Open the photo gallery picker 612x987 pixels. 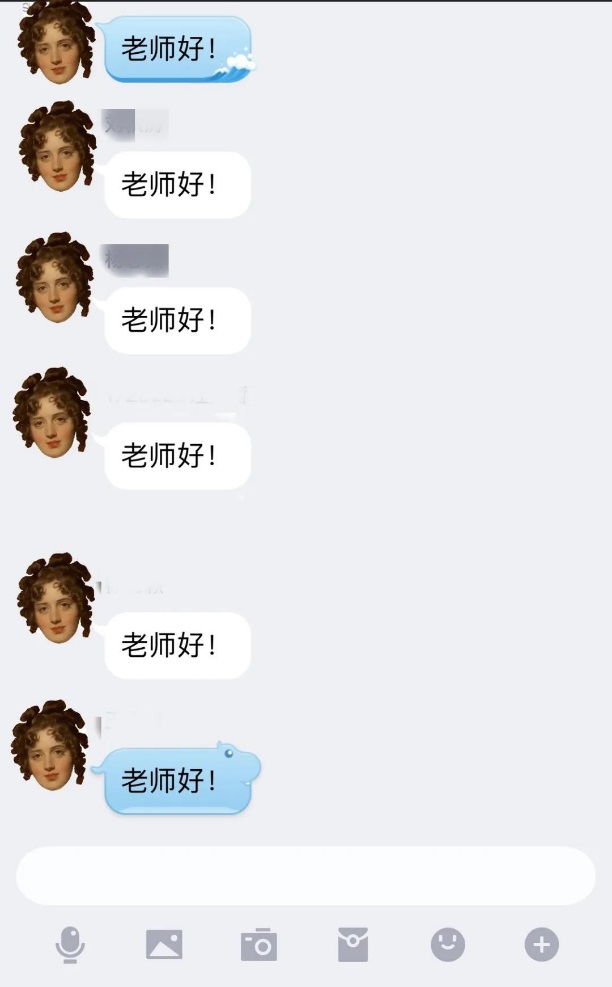tap(164, 944)
